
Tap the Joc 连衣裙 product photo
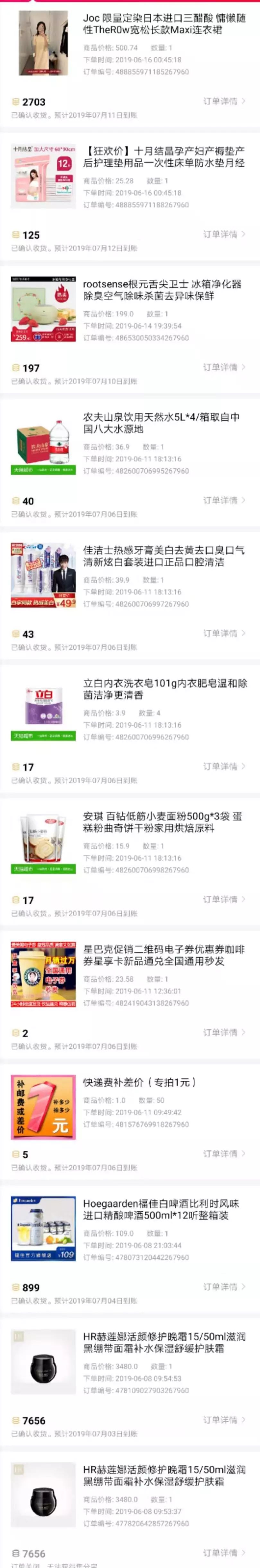pyautogui.click(x=43, y=43)
